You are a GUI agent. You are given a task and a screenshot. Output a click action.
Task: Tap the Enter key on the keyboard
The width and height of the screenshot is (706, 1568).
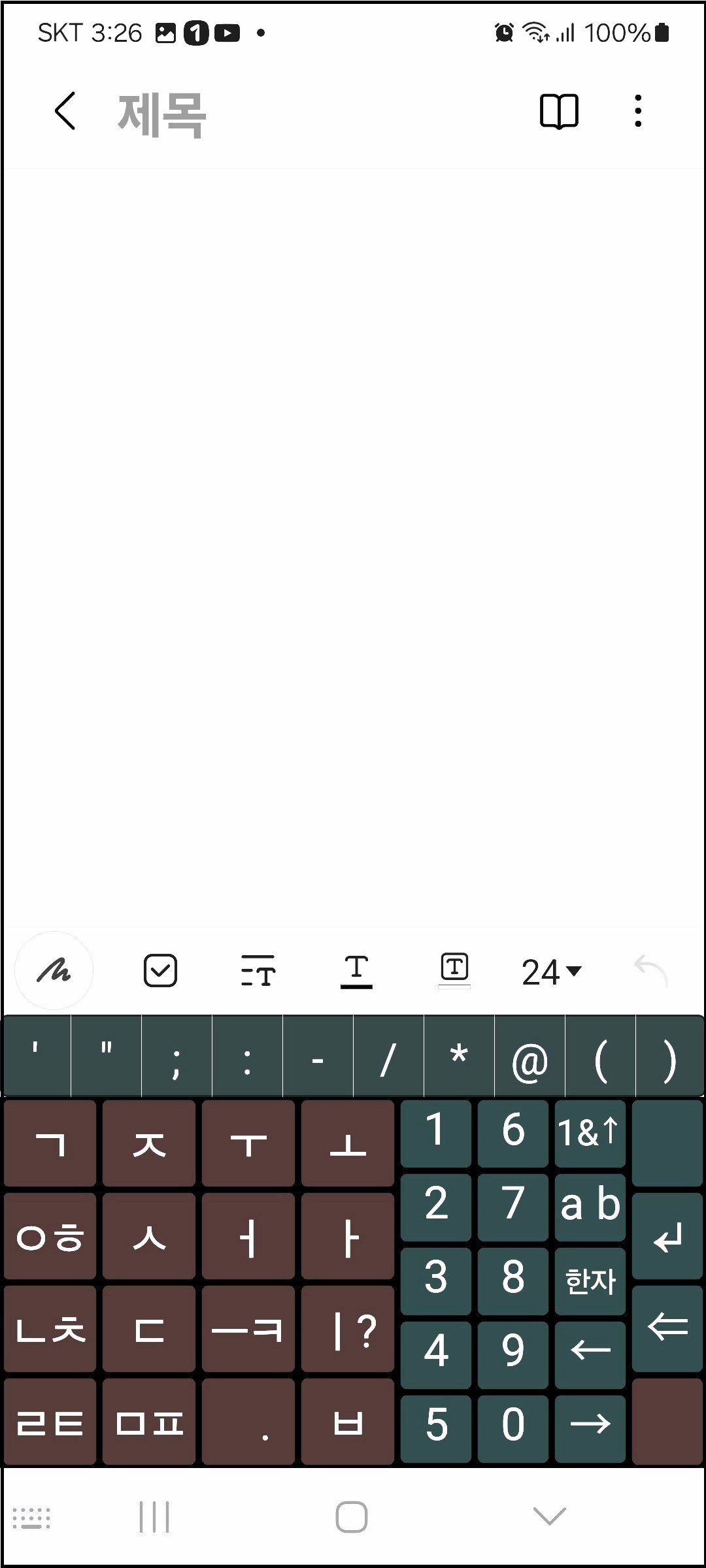(x=667, y=1236)
